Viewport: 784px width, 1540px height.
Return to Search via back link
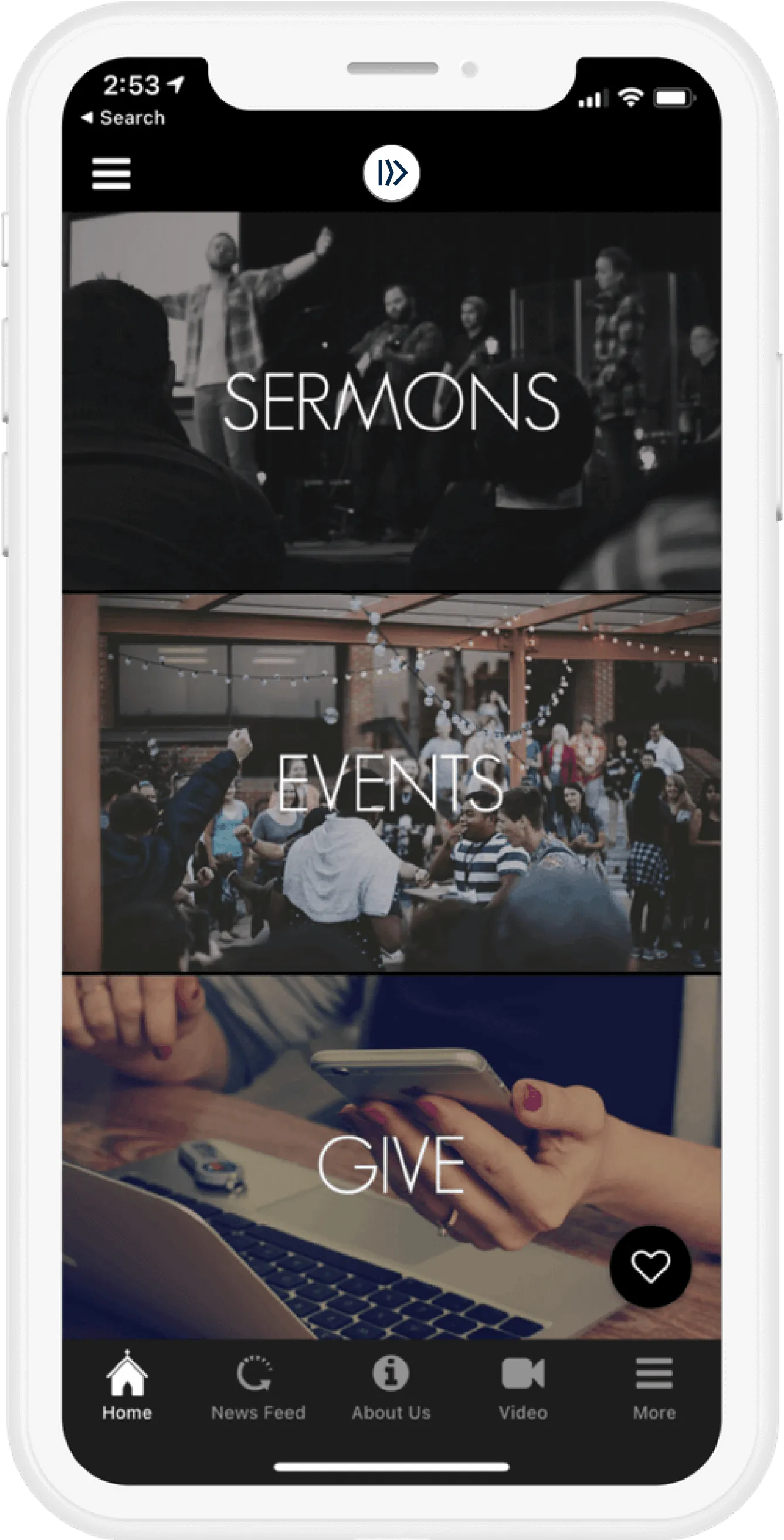[124, 118]
